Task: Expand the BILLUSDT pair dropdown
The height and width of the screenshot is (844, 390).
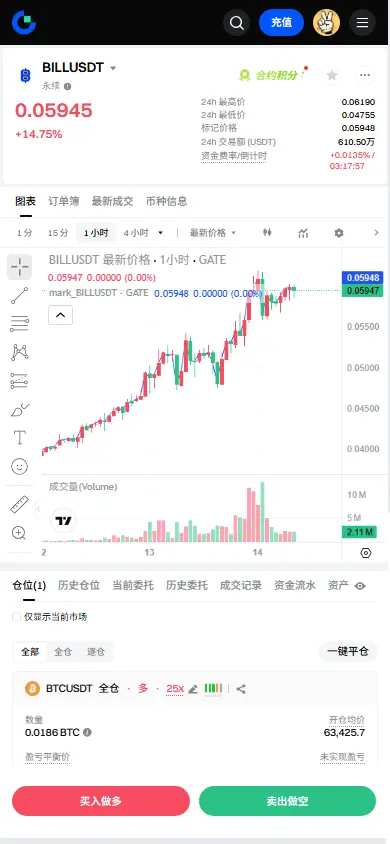Action: pos(113,68)
